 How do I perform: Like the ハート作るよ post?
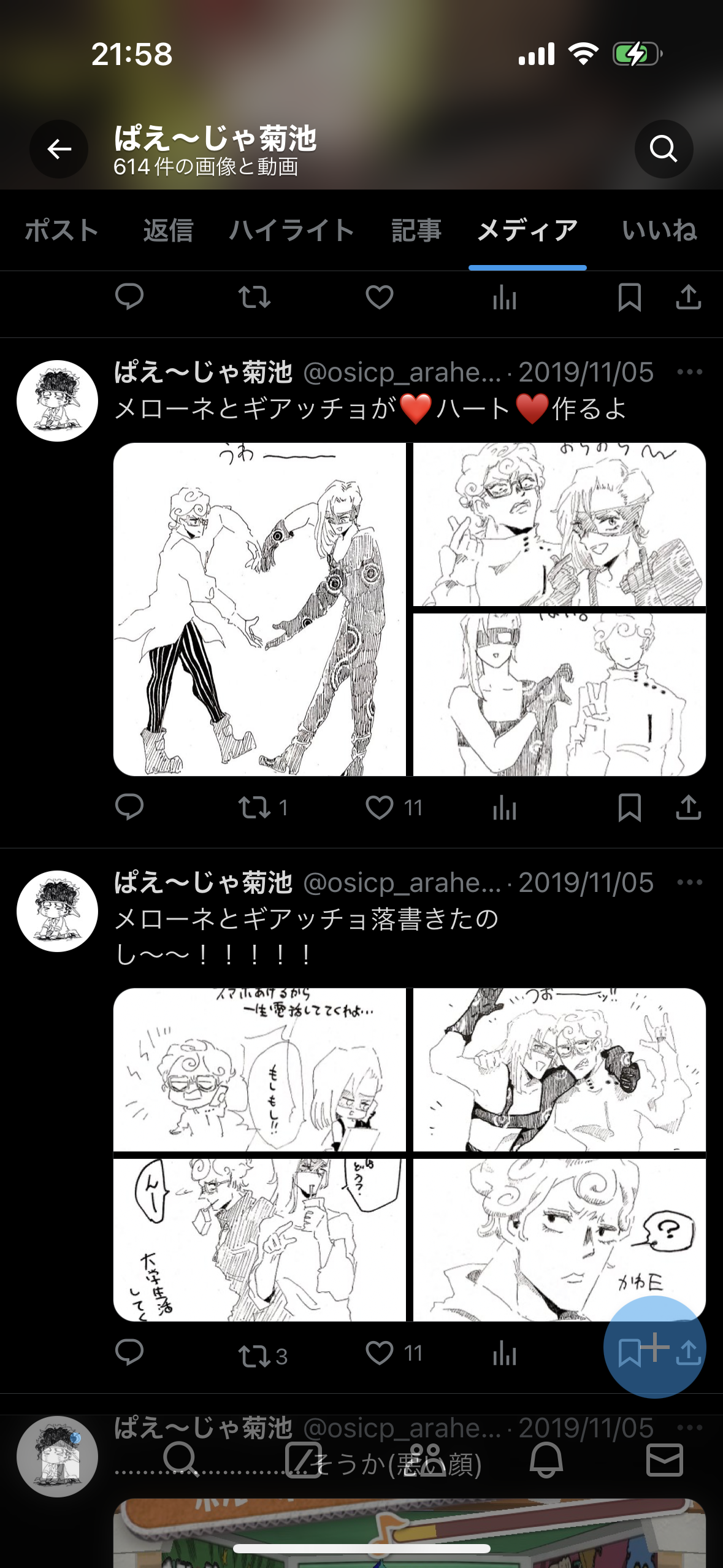click(x=380, y=807)
